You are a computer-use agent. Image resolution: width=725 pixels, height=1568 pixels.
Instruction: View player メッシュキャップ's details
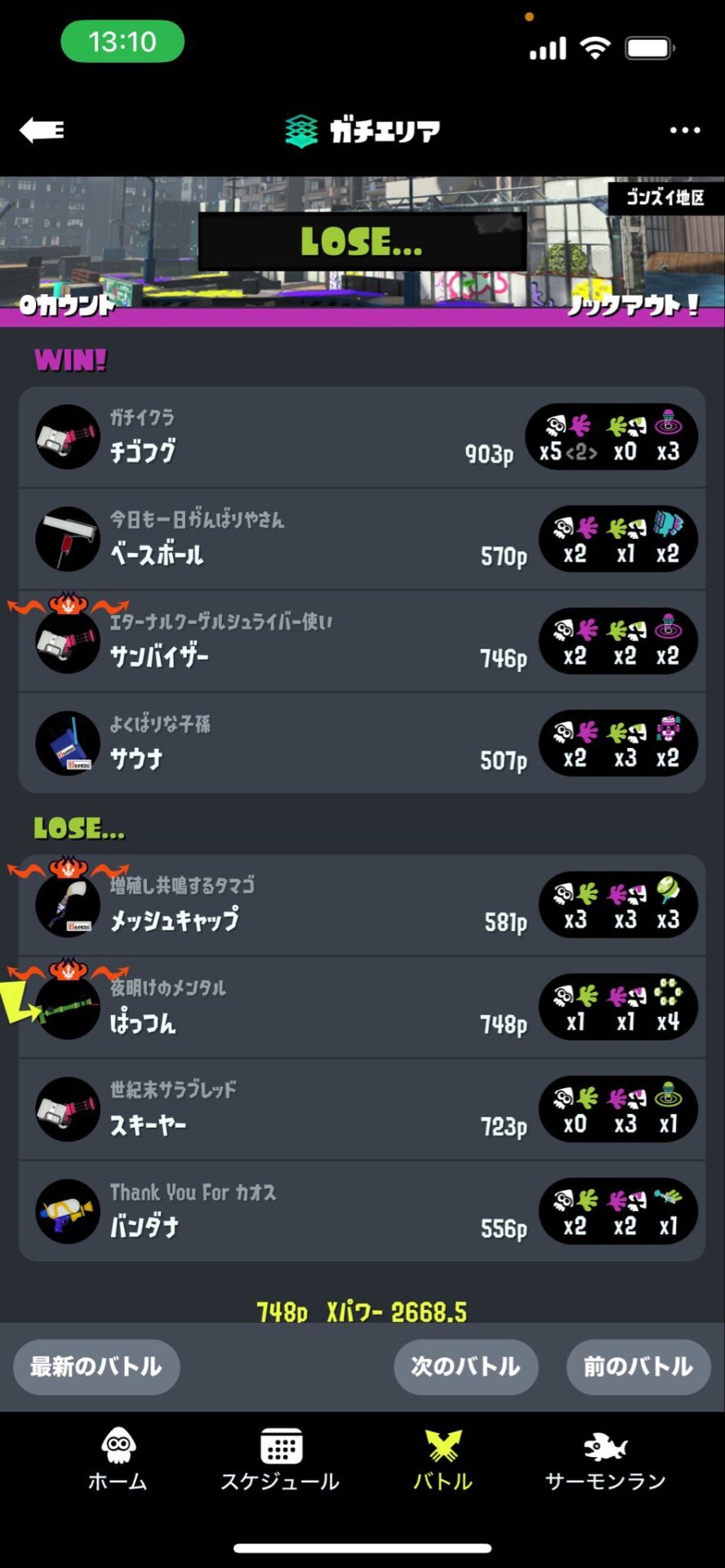point(362,905)
